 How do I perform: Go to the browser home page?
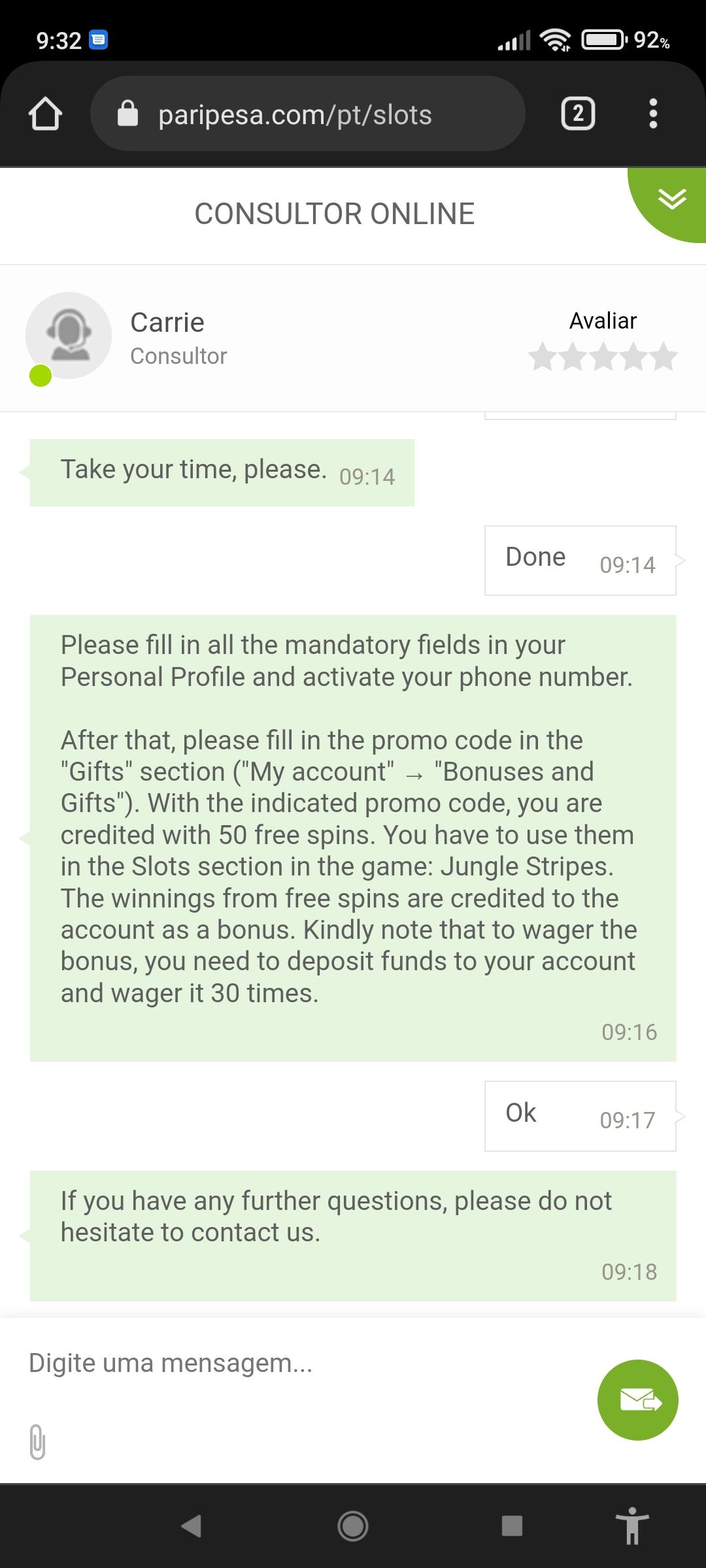[45, 114]
